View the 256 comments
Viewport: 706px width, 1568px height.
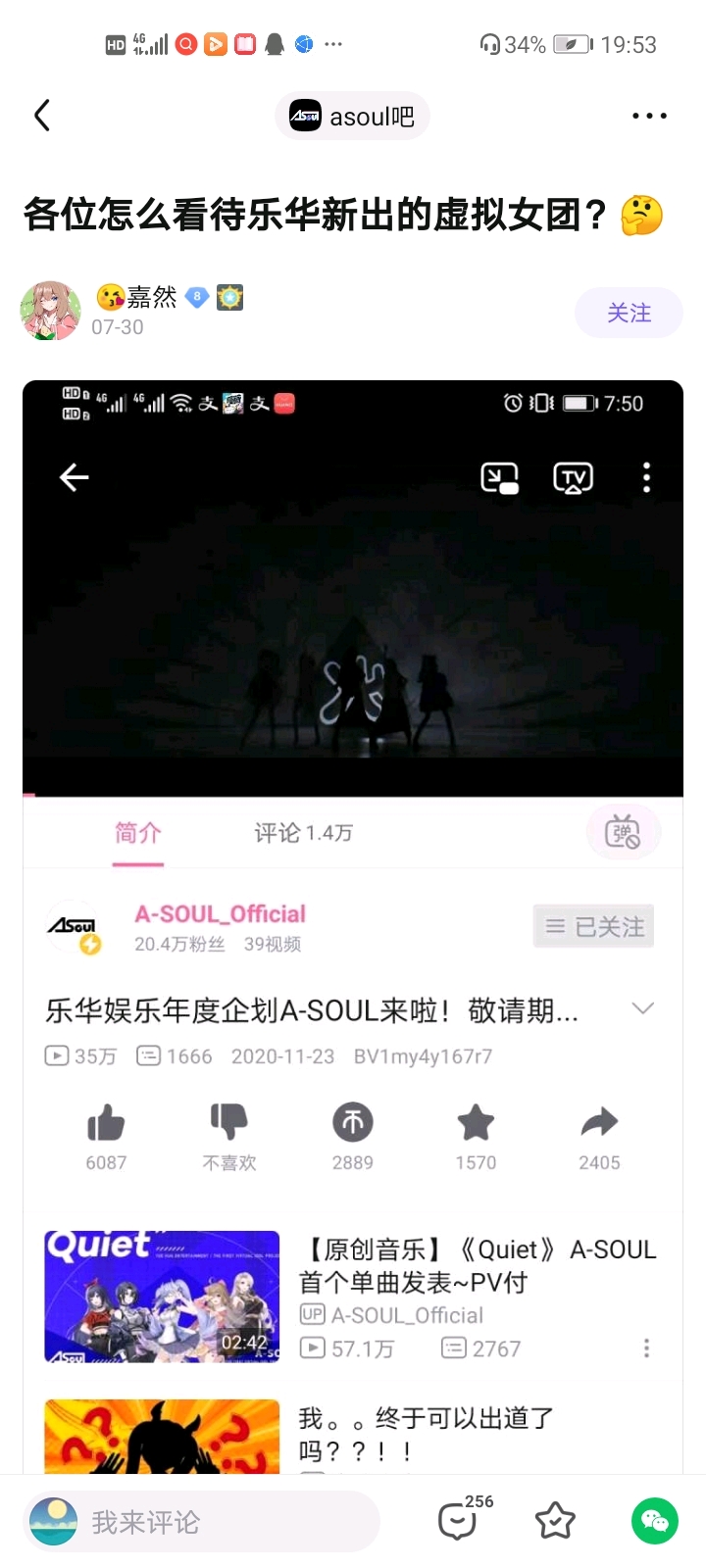click(459, 1521)
